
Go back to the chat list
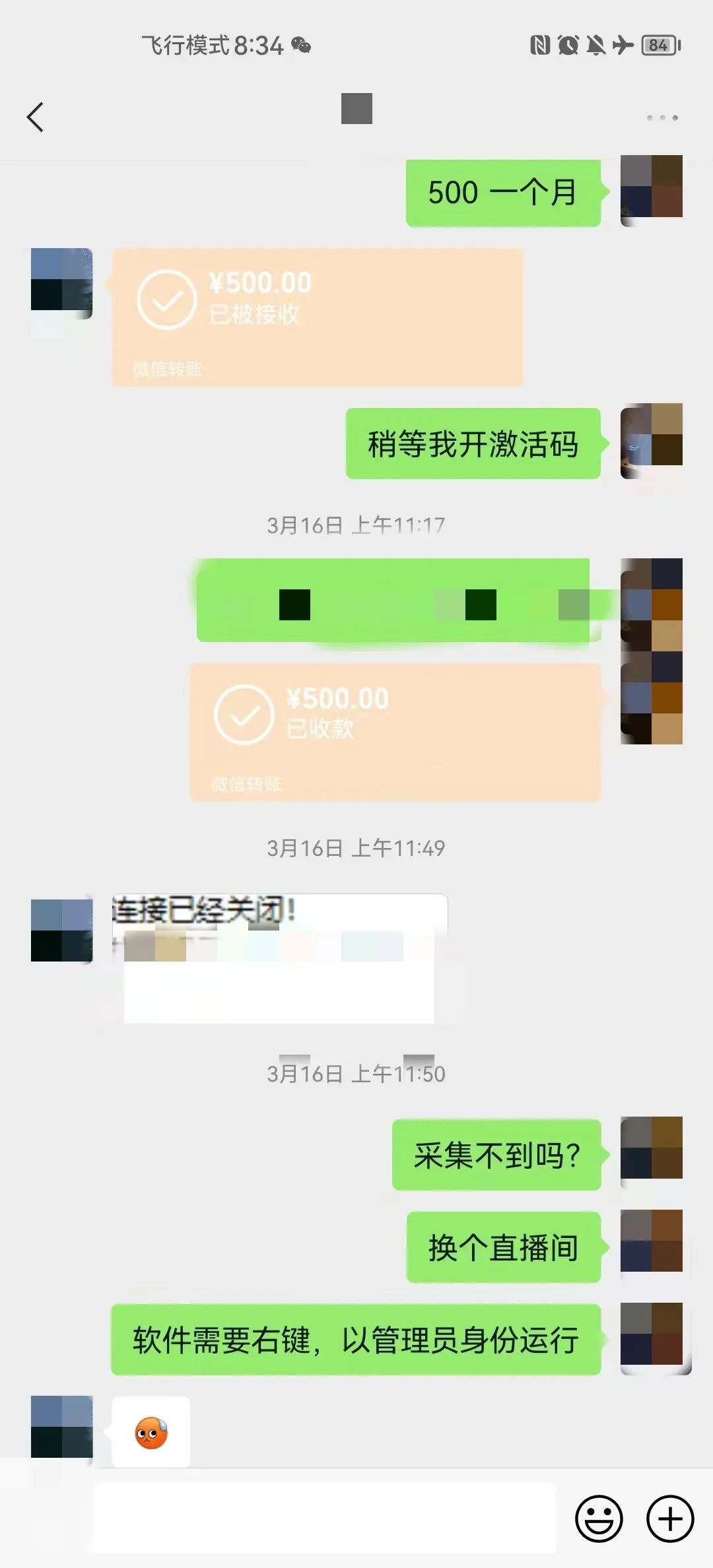point(36,117)
